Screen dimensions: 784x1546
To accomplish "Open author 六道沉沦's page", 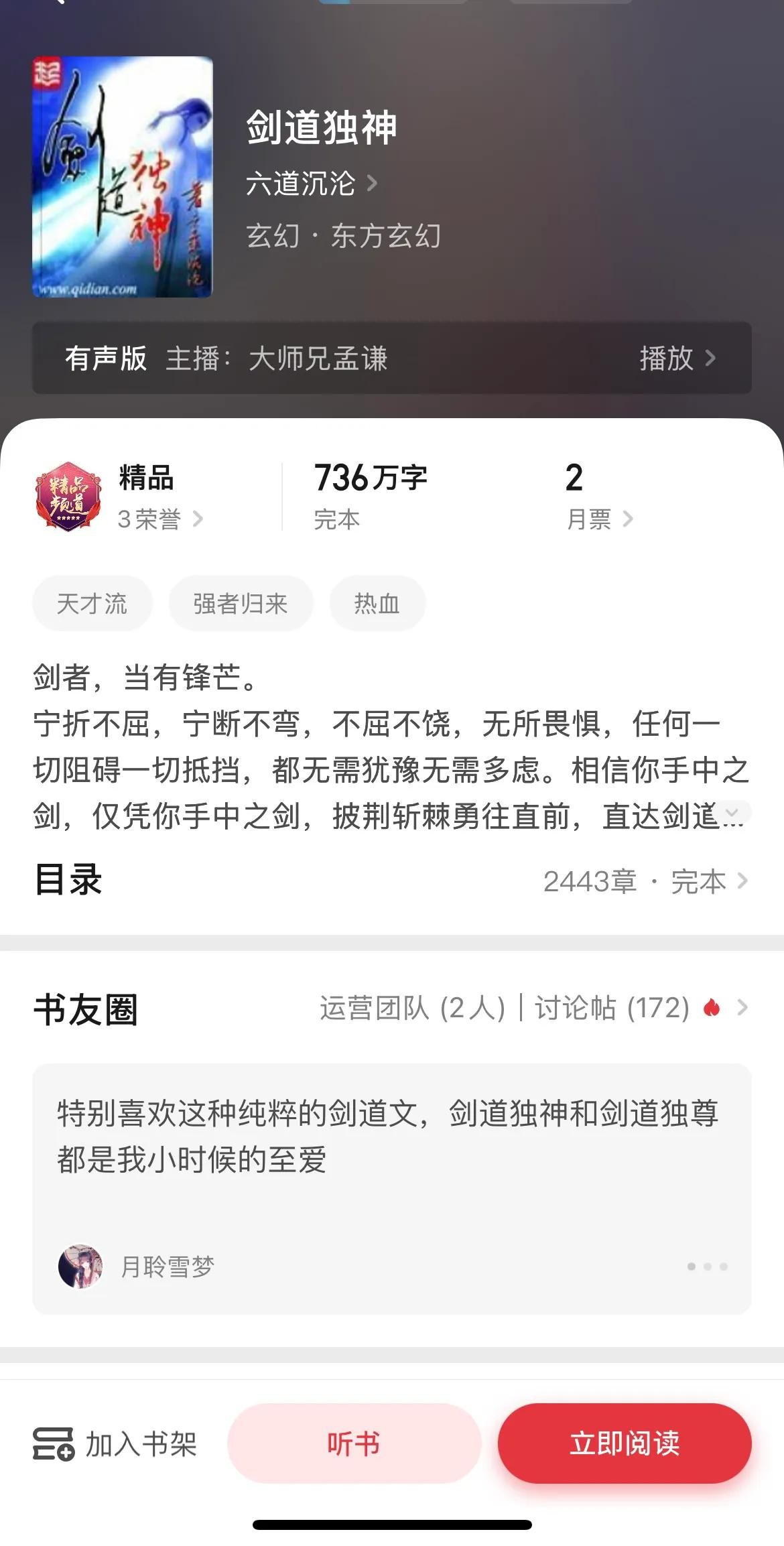I will coord(311,184).
